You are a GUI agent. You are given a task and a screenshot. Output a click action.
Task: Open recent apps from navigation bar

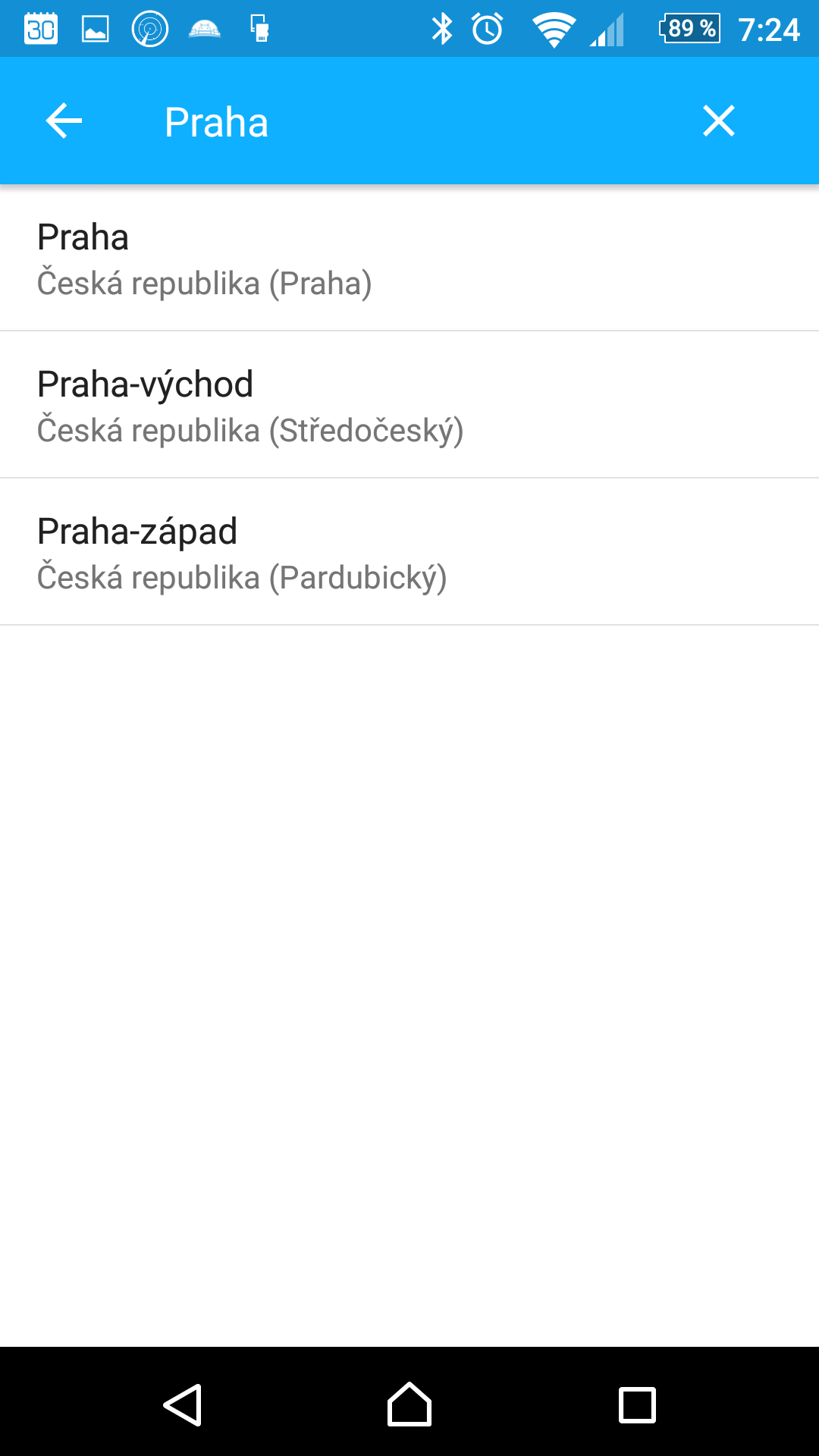coord(637,1405)
